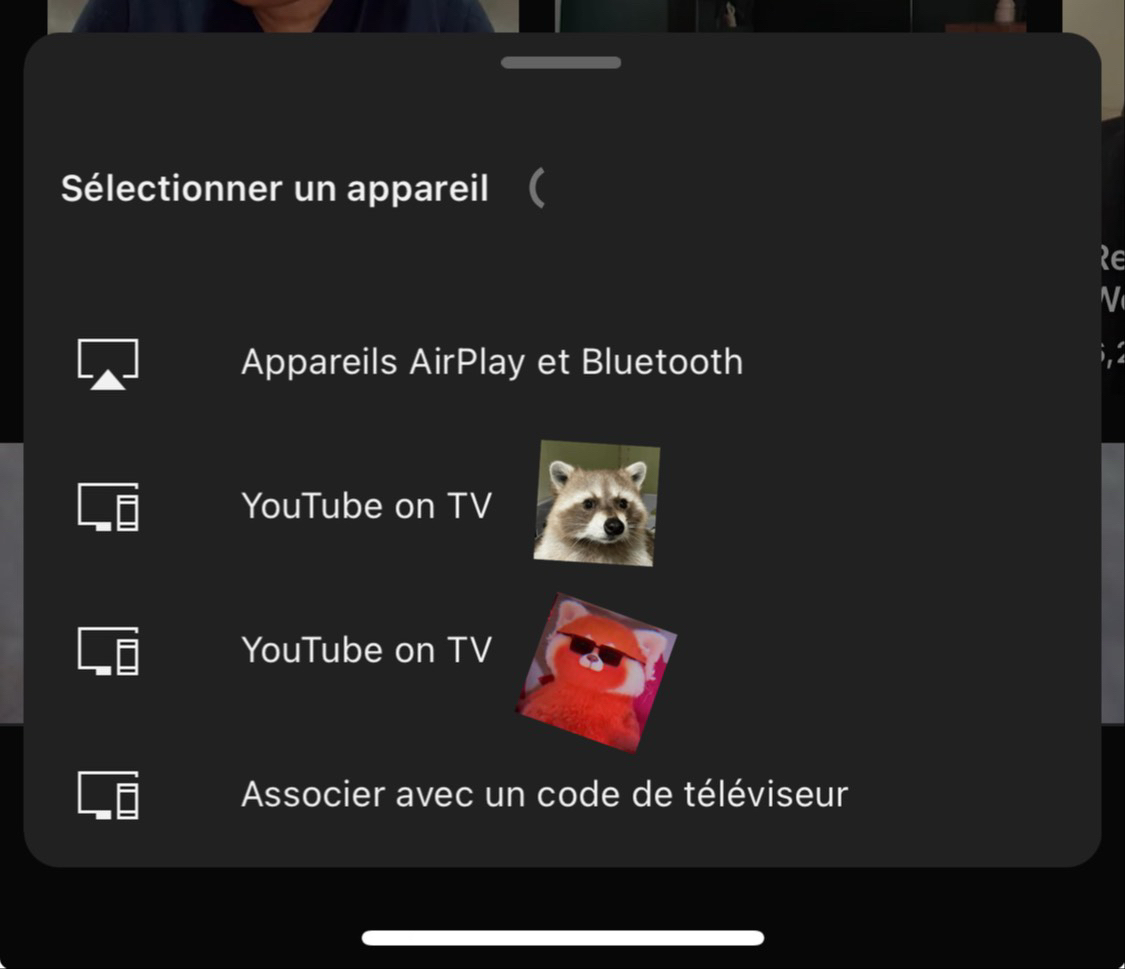This screenshot has height=969, width=1125.
Task: Choose Associer avec un code de téléviseur
Action: pyautogui.click(x=544, y=795)
